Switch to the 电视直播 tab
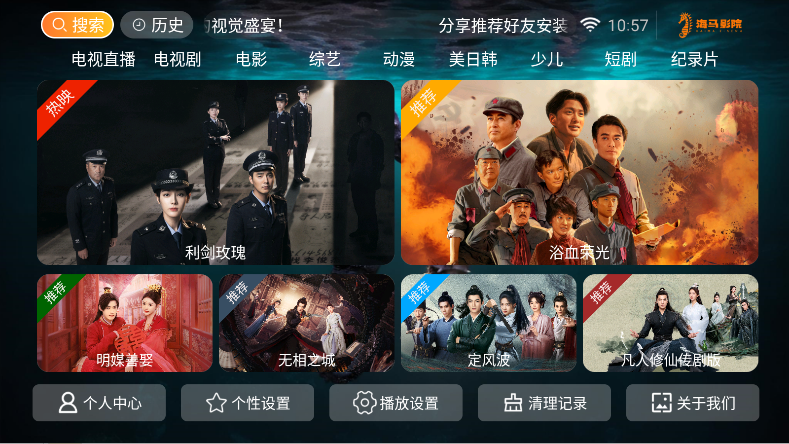 pos(103,59)
